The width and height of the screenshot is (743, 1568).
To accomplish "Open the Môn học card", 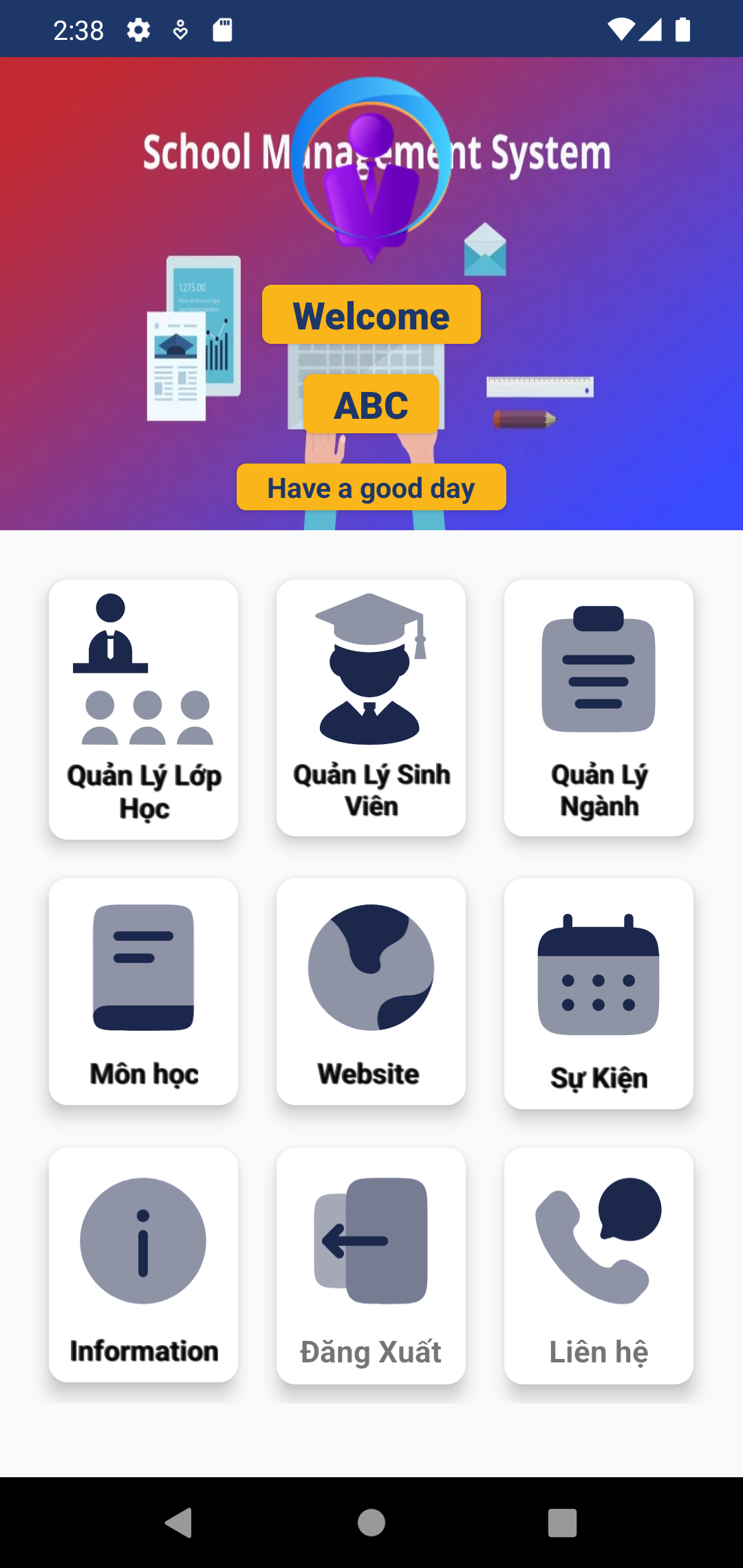I will pos(143,991).
